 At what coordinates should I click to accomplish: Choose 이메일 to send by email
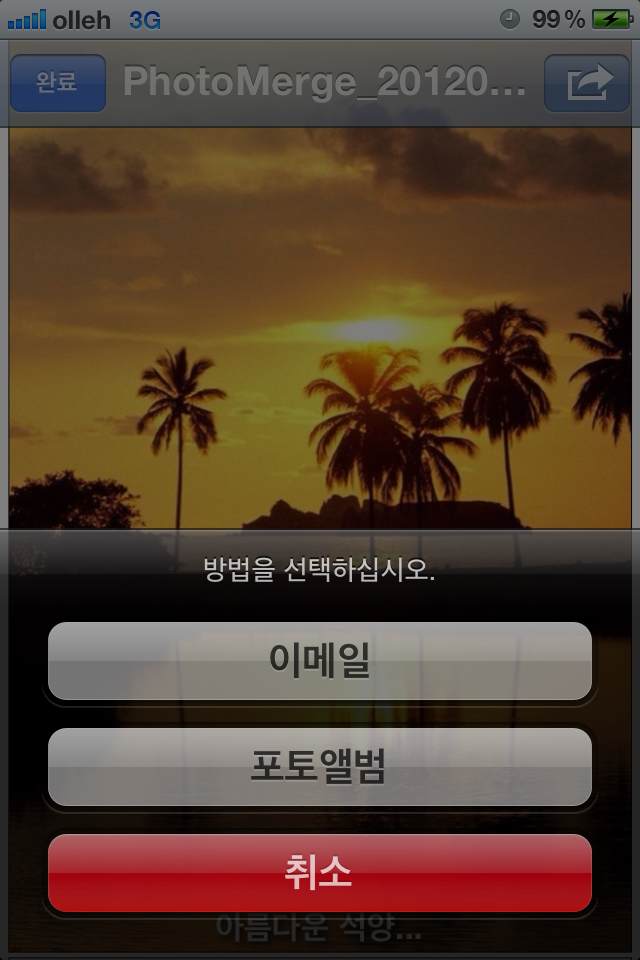pos(320,661)
